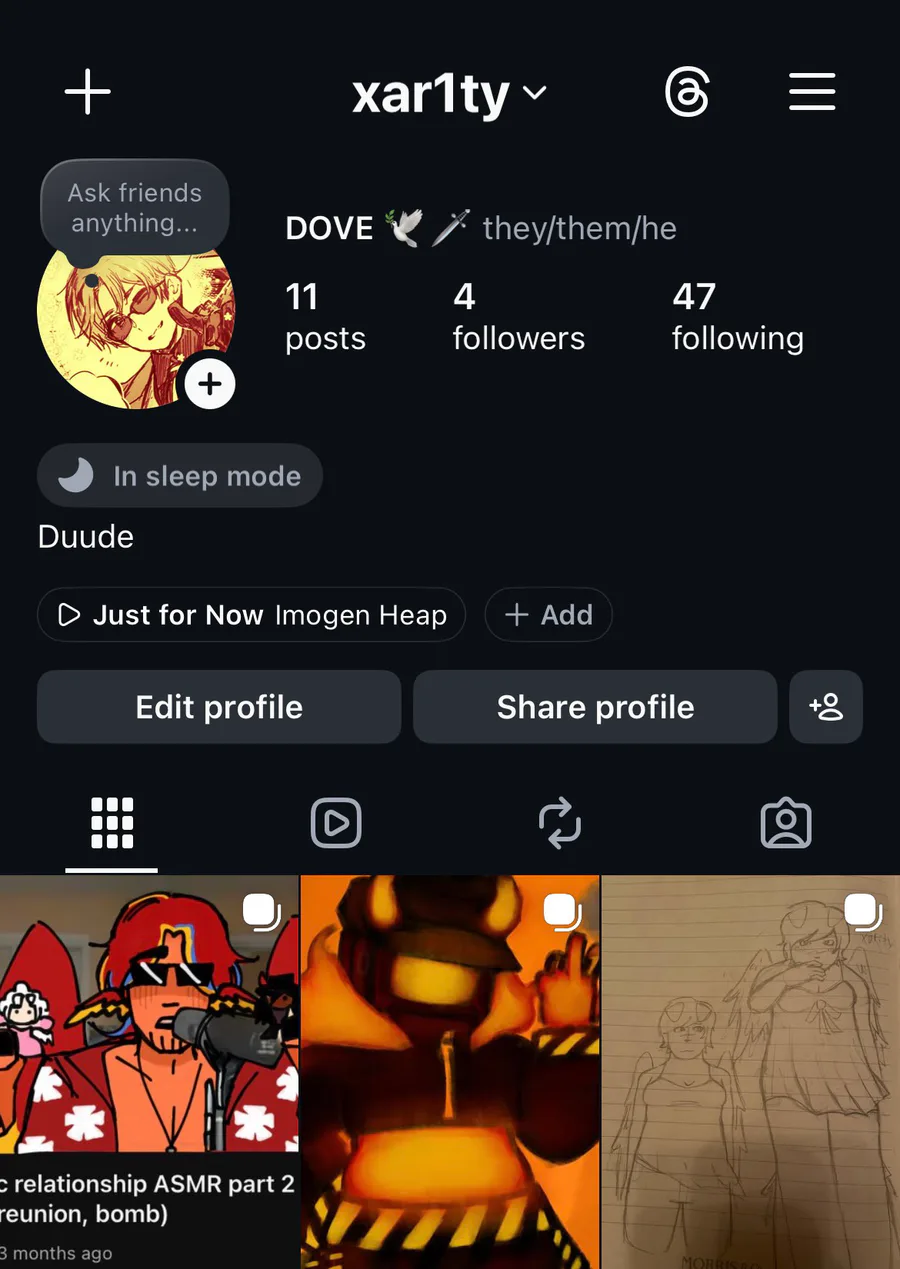Switch to the reposts tab
Image resolution: width=900 pixels, height=1269 pixels.
560,823
